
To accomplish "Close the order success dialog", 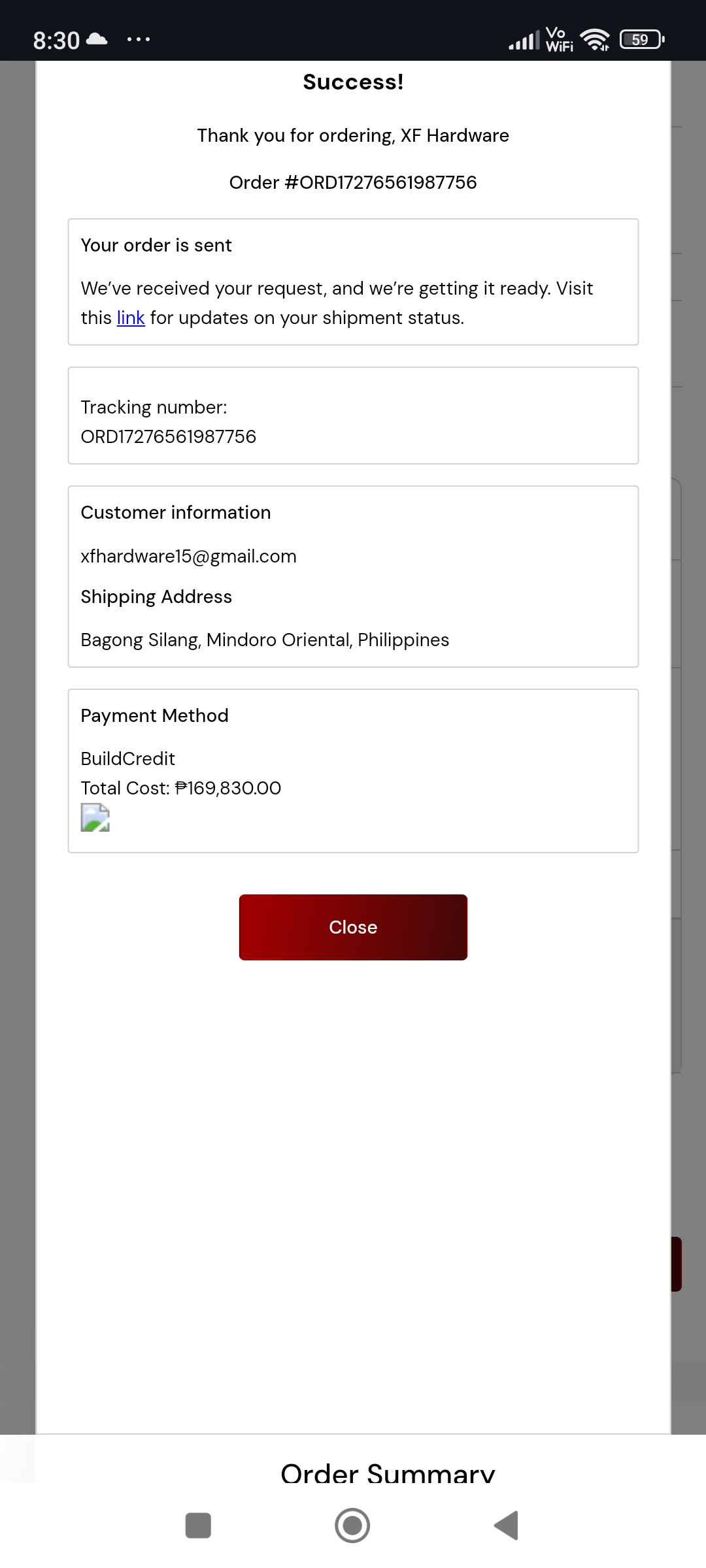I will (x=353, y=927).
